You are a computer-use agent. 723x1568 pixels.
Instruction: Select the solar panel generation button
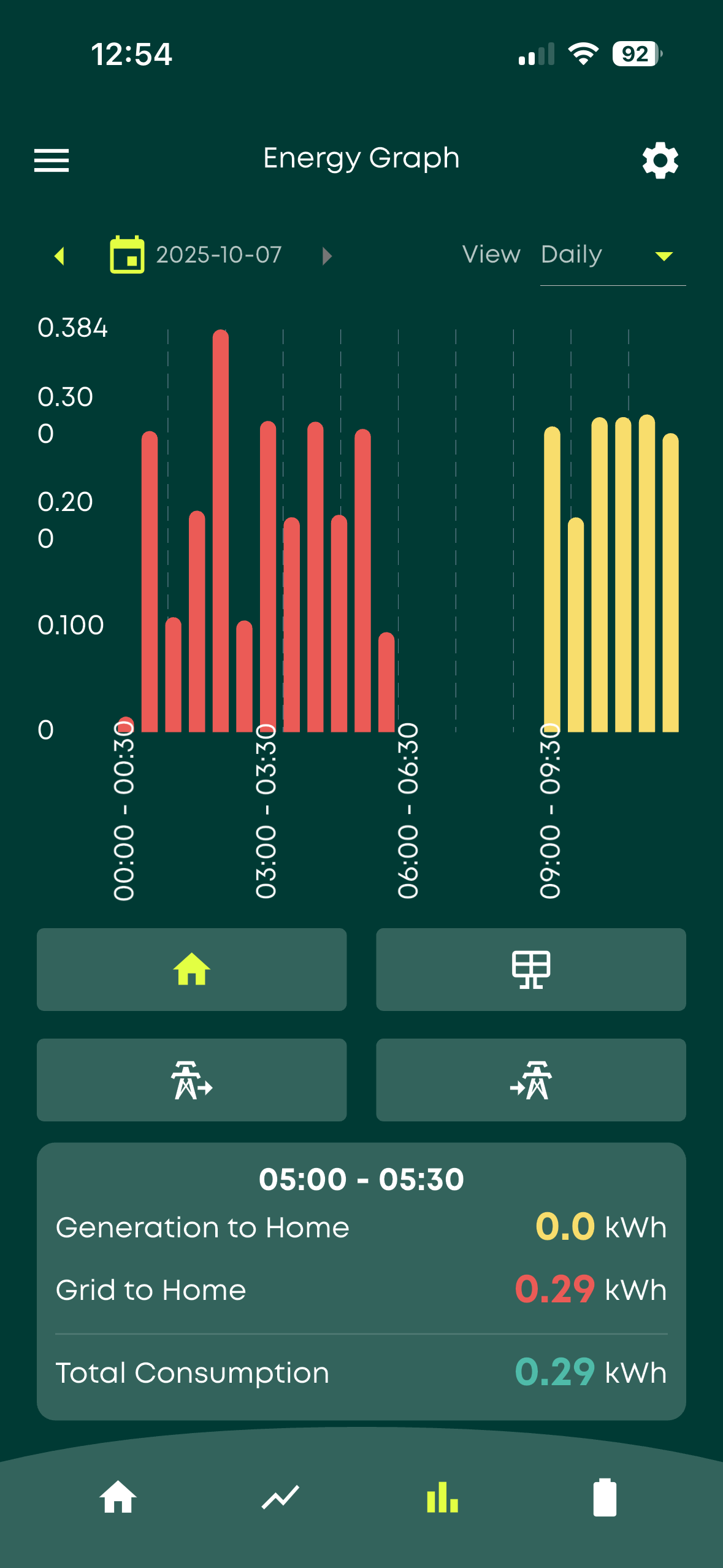tap(530, 969)
